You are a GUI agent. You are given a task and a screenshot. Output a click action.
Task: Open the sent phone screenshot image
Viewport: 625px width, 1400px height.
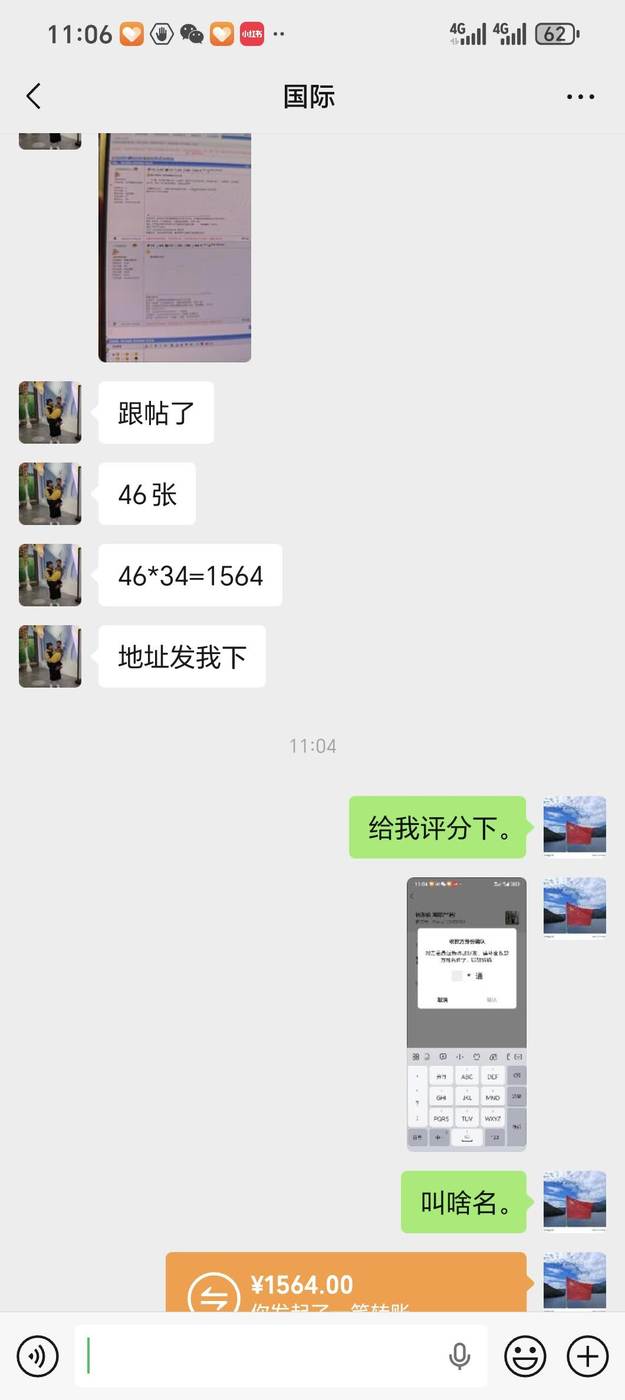[x=466, y=1014]
